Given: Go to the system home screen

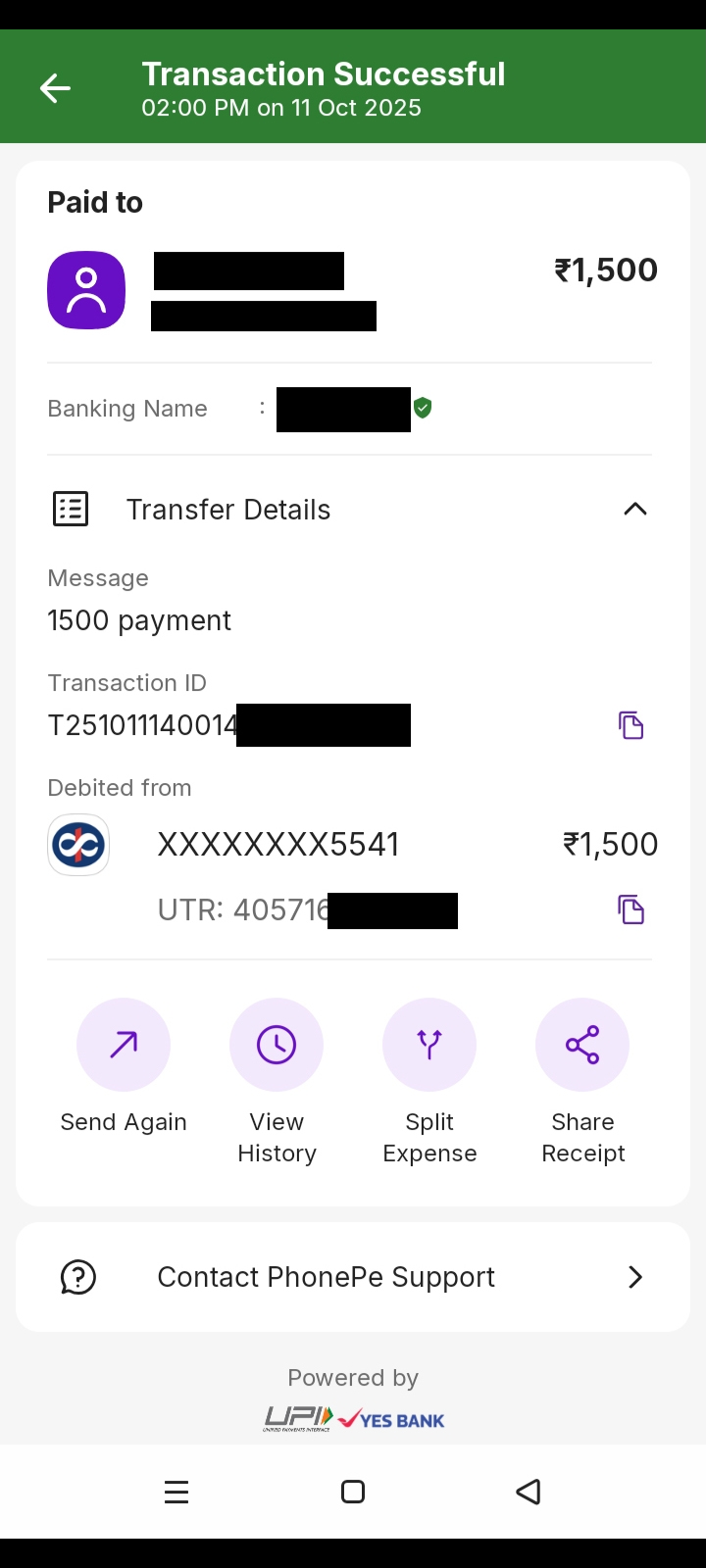Looking at the screenshot, I should pos(353,1492).
